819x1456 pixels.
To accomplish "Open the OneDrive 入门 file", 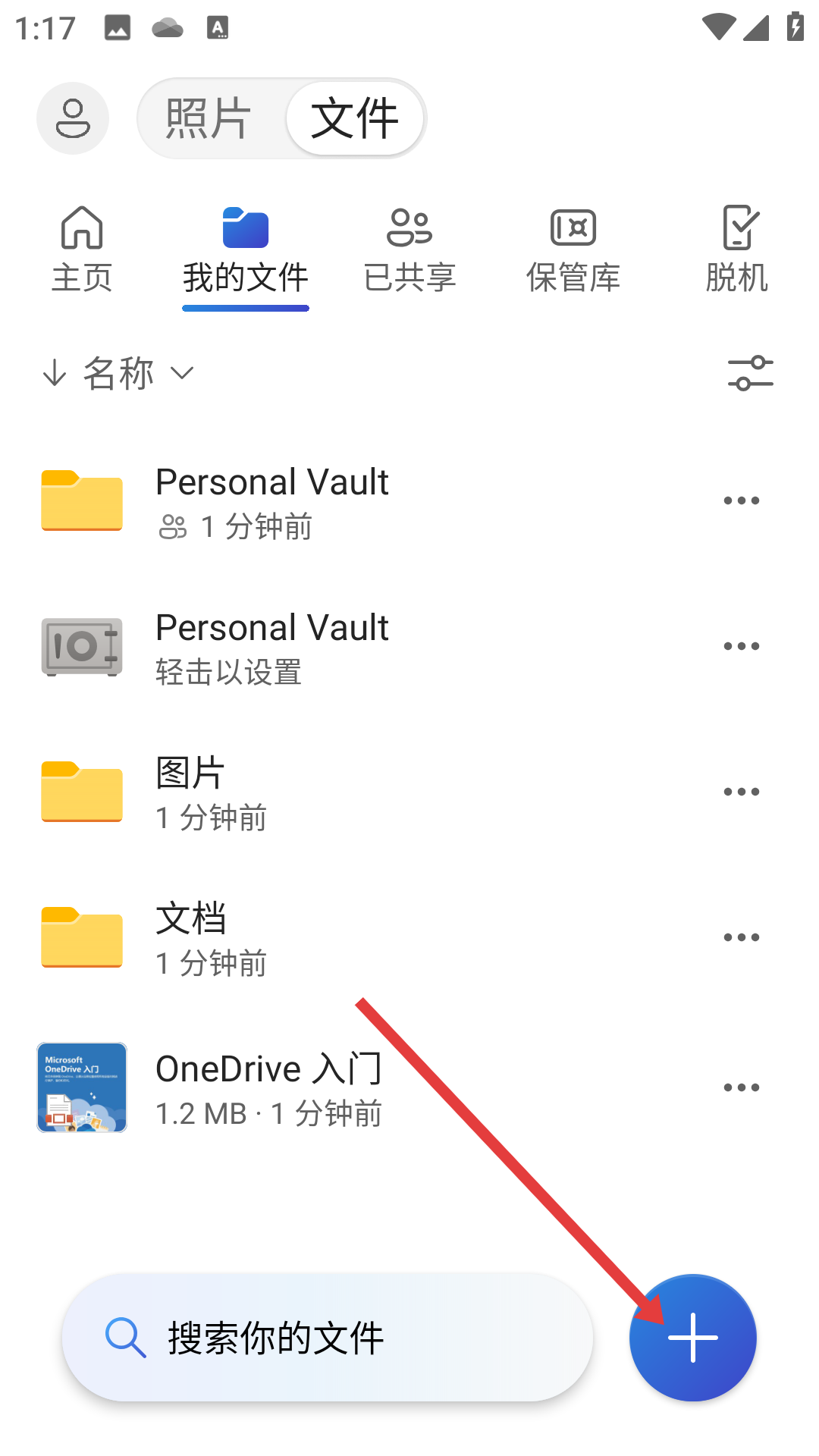I will [x=269, y=1087].
